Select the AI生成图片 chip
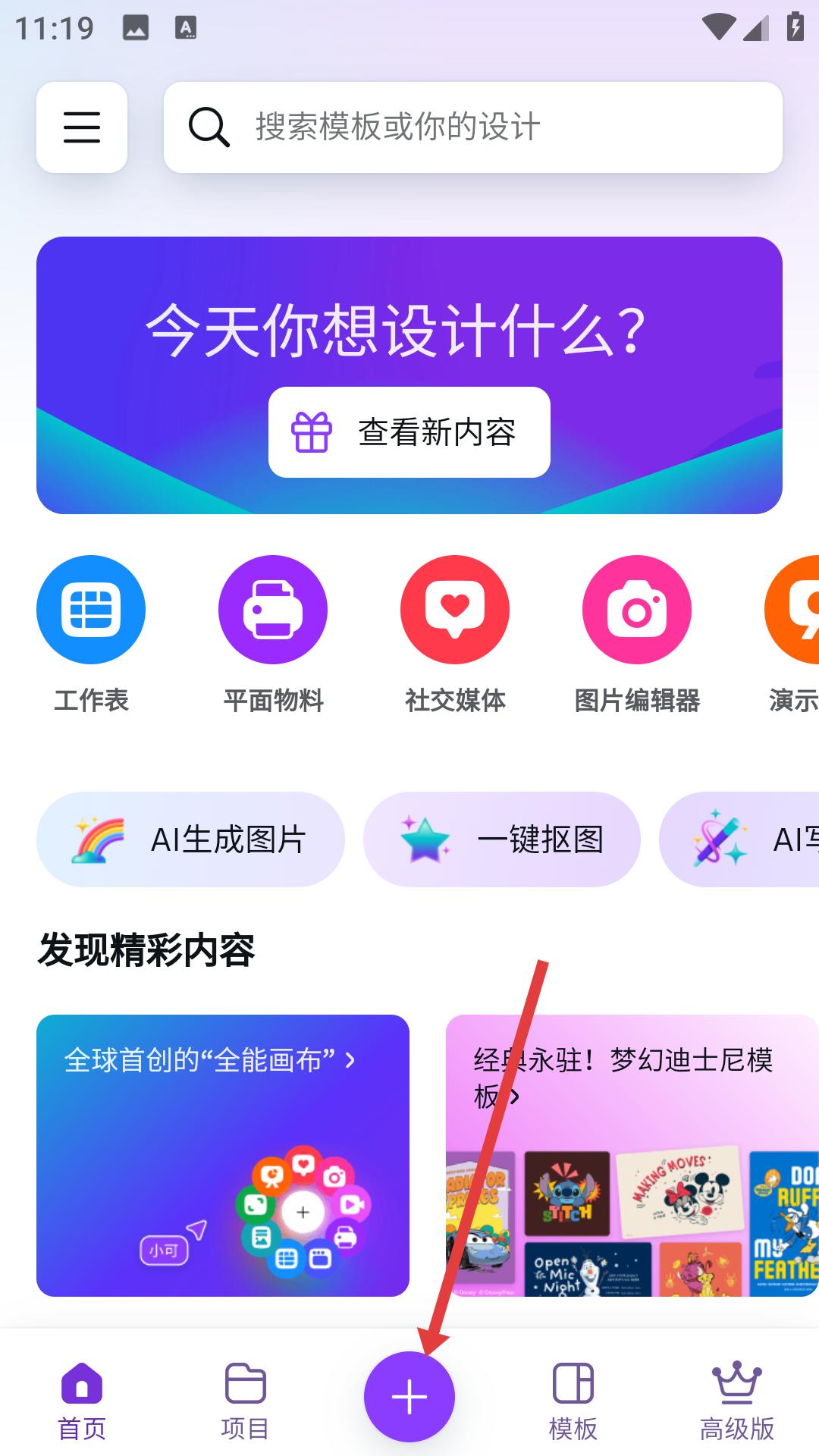 pos(190,839)
